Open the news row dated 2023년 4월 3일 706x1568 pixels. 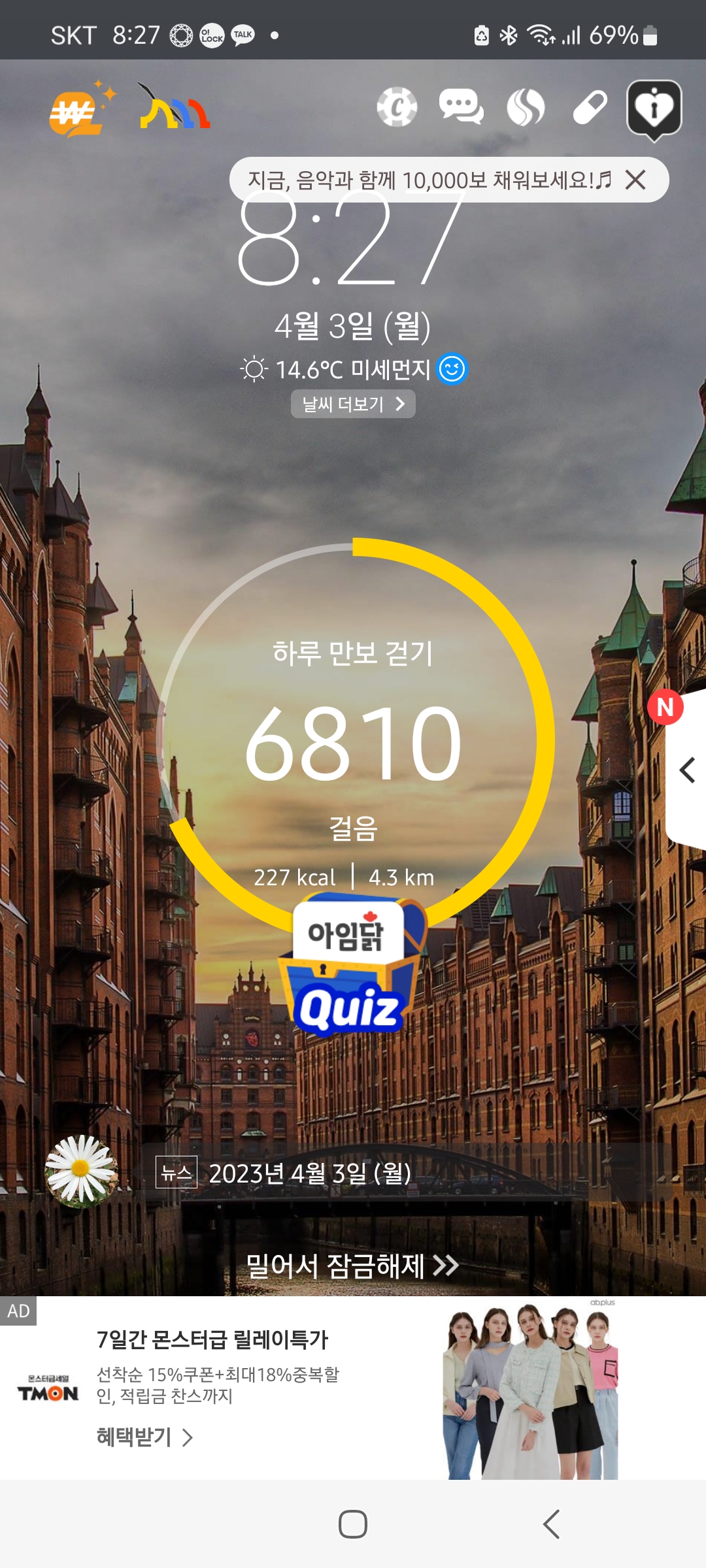[x=310, y=1173]
